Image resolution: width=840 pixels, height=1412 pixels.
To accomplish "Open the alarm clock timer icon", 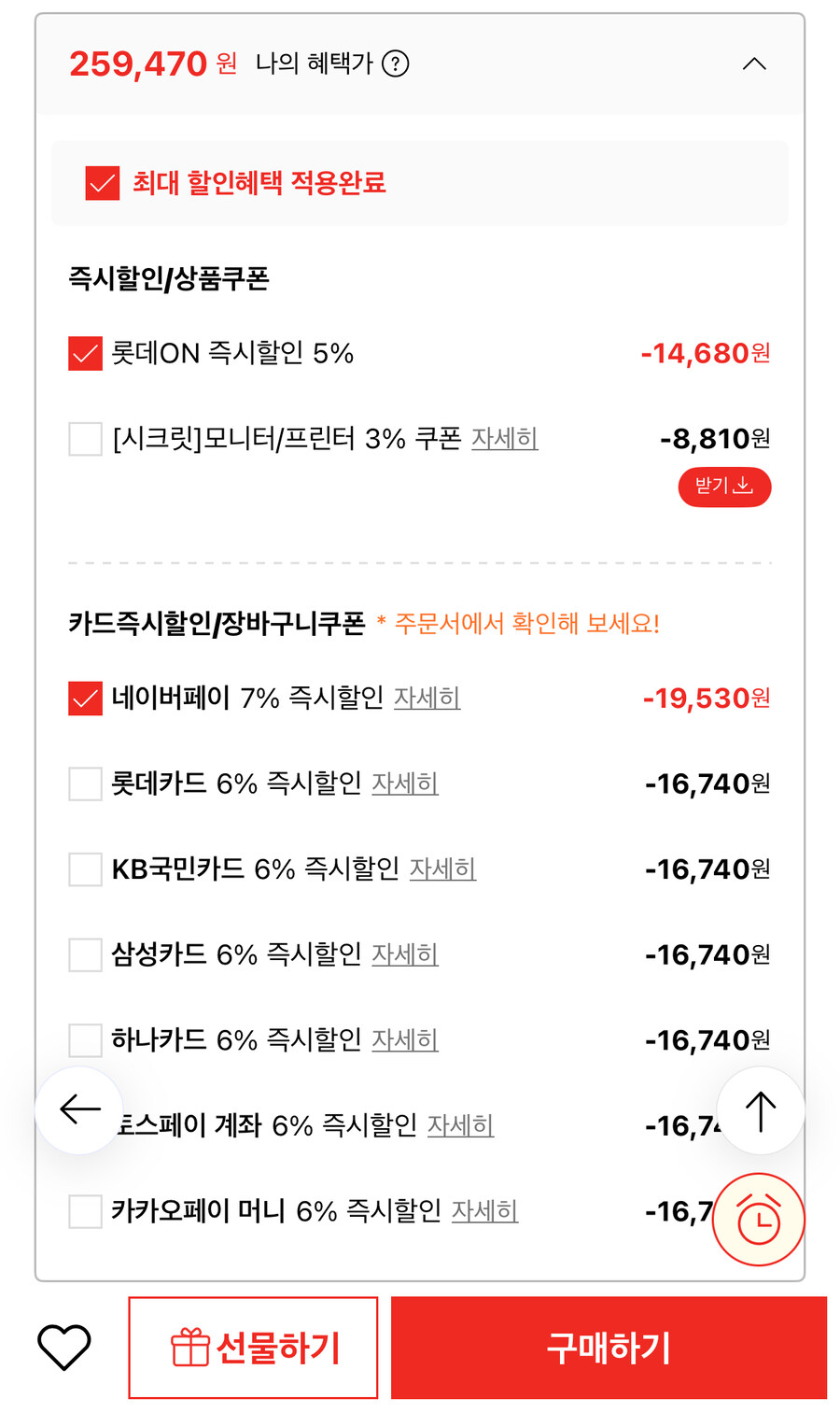I will tap(759, 1220).
